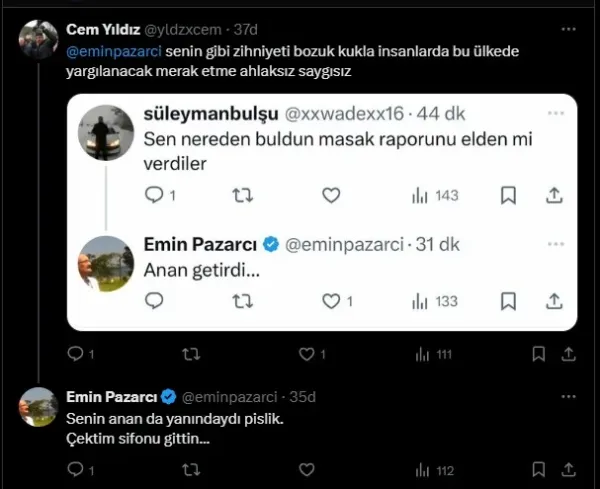Screen dimensions: 600x489
Task: Retweet Emin Pazarcı's 35d reply
Action: coord(190,469)
